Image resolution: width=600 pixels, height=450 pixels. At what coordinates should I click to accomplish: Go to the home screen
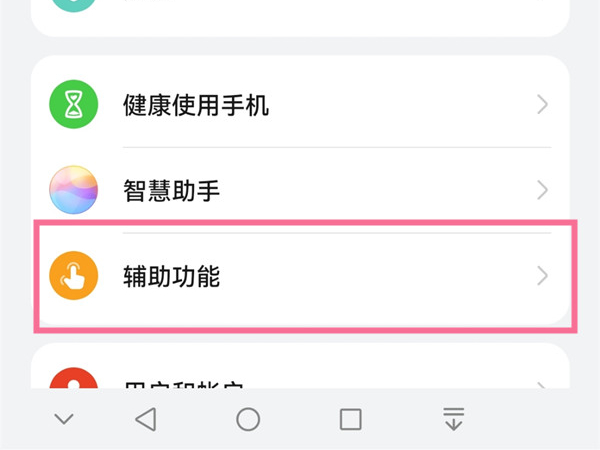point(248,419)
